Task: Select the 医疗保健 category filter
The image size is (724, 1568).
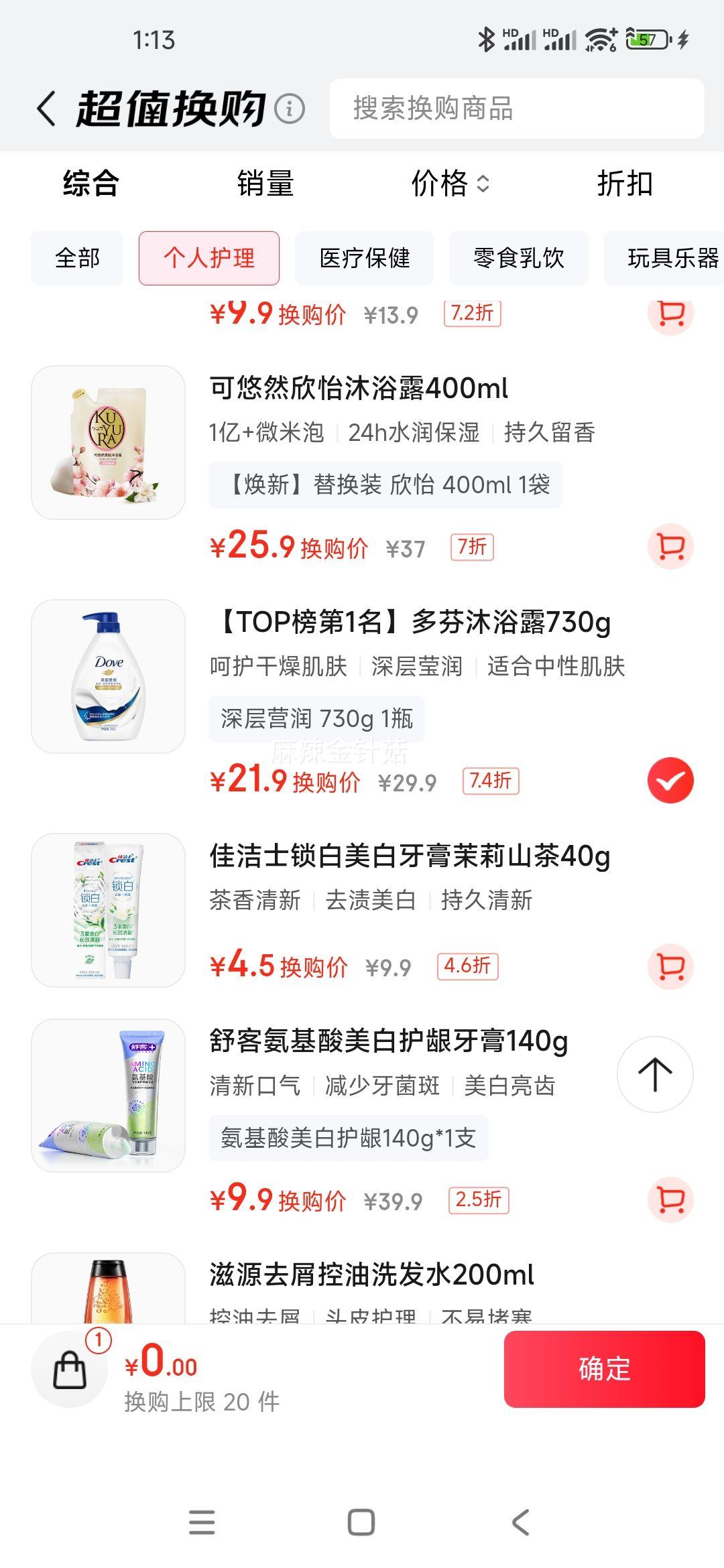Action: pos(365,258)
